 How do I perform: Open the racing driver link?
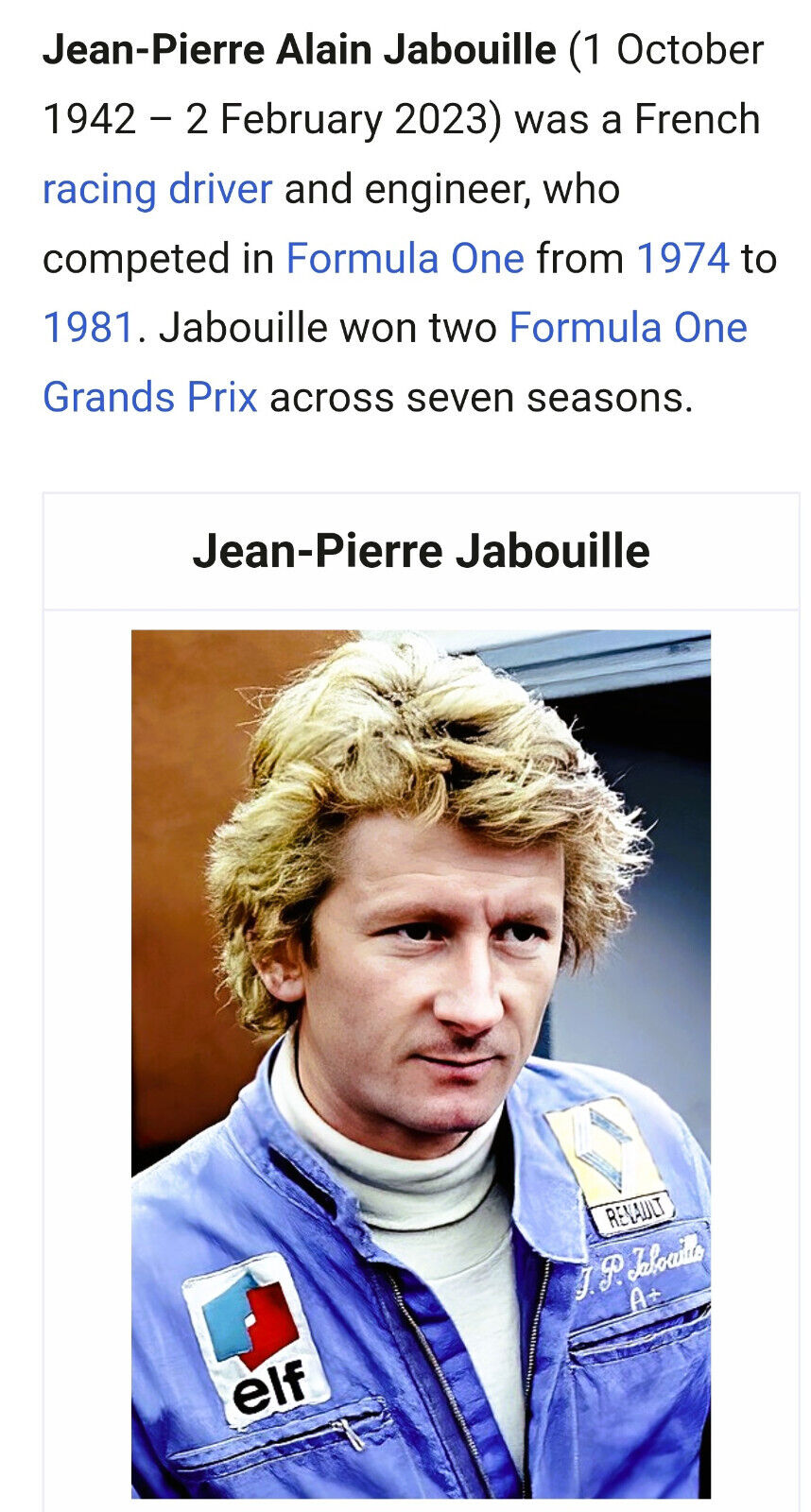pyautogui.click(x=157, y=189)
